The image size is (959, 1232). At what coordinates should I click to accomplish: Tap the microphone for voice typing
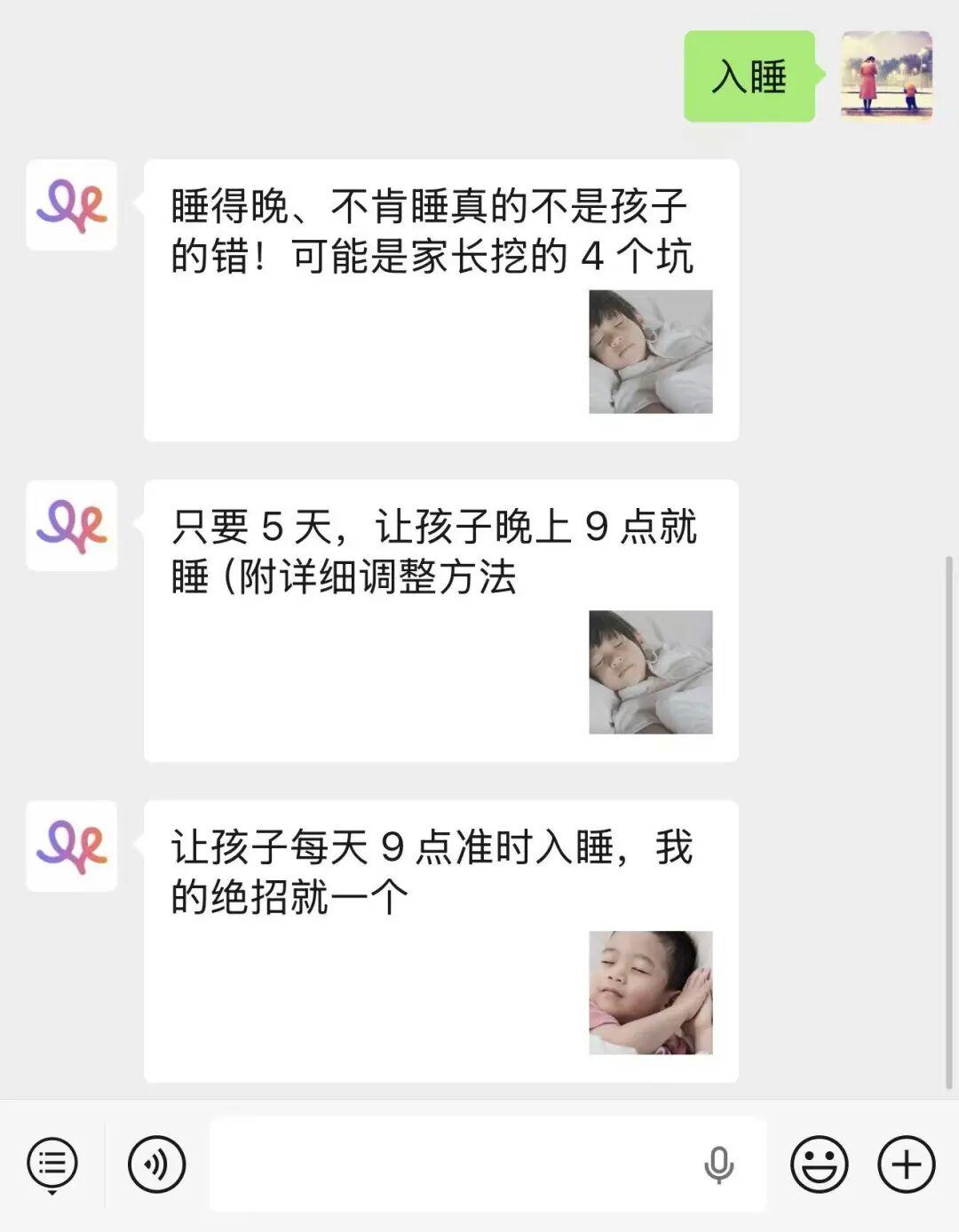(718, 1164)
